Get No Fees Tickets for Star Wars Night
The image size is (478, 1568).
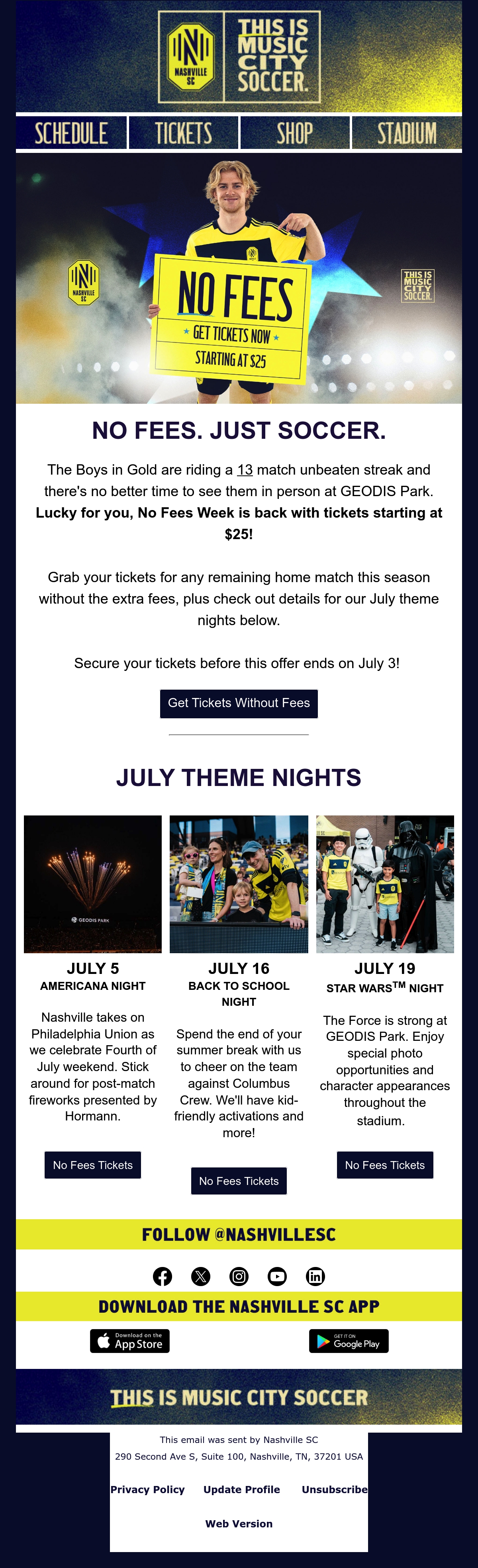point(385,1164)
